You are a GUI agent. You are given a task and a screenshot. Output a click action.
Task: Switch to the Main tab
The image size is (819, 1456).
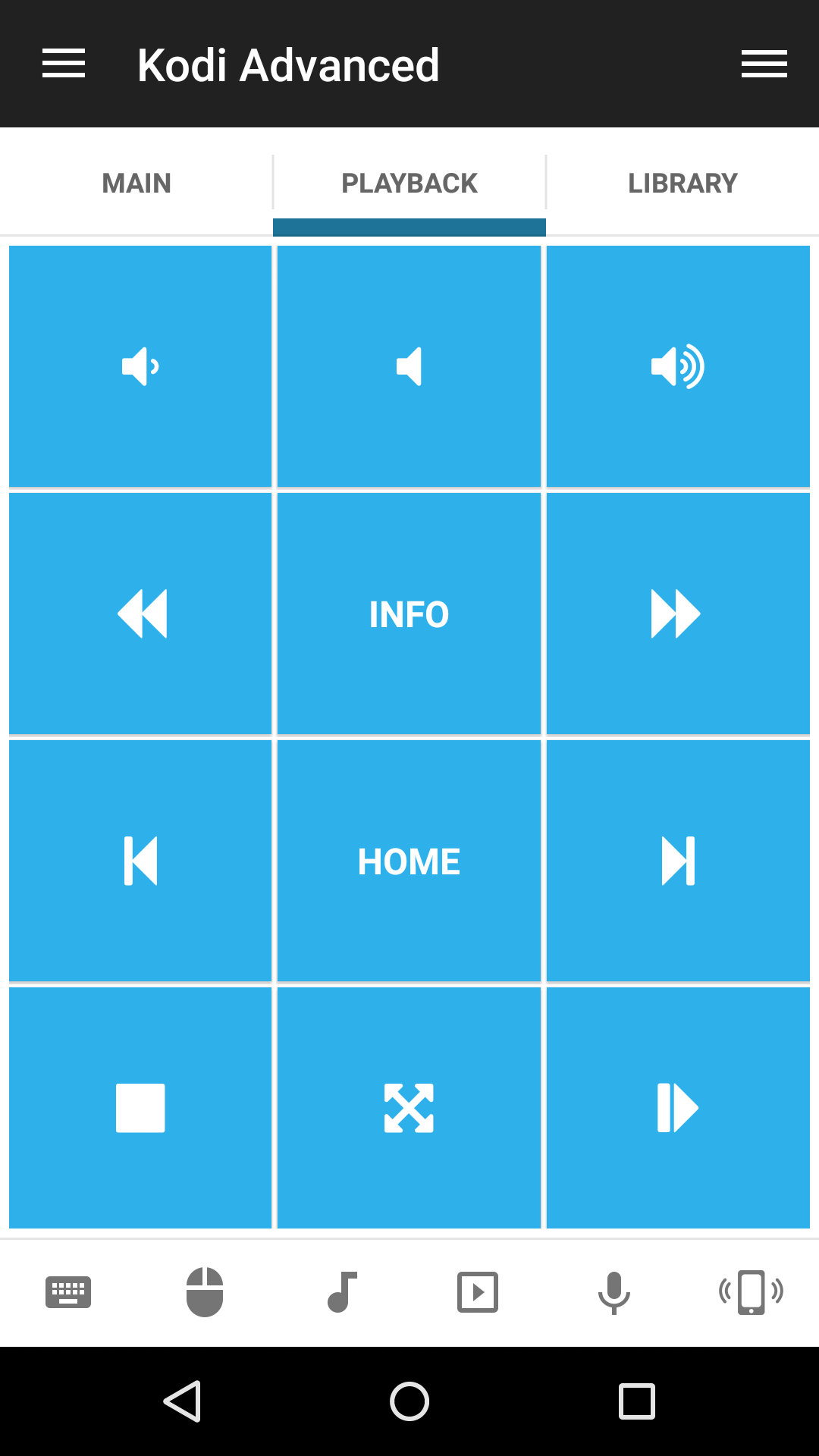tap(136, 184)
